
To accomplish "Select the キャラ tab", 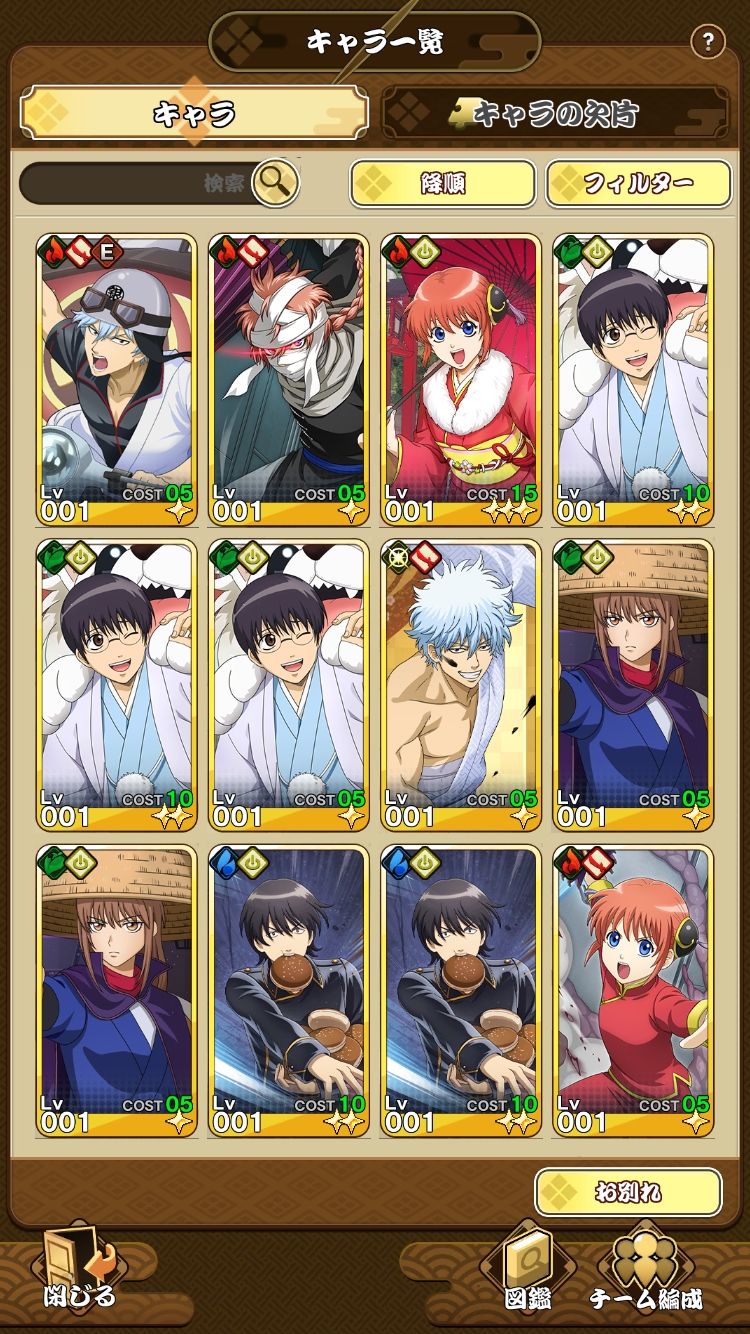I will (194, 113).
